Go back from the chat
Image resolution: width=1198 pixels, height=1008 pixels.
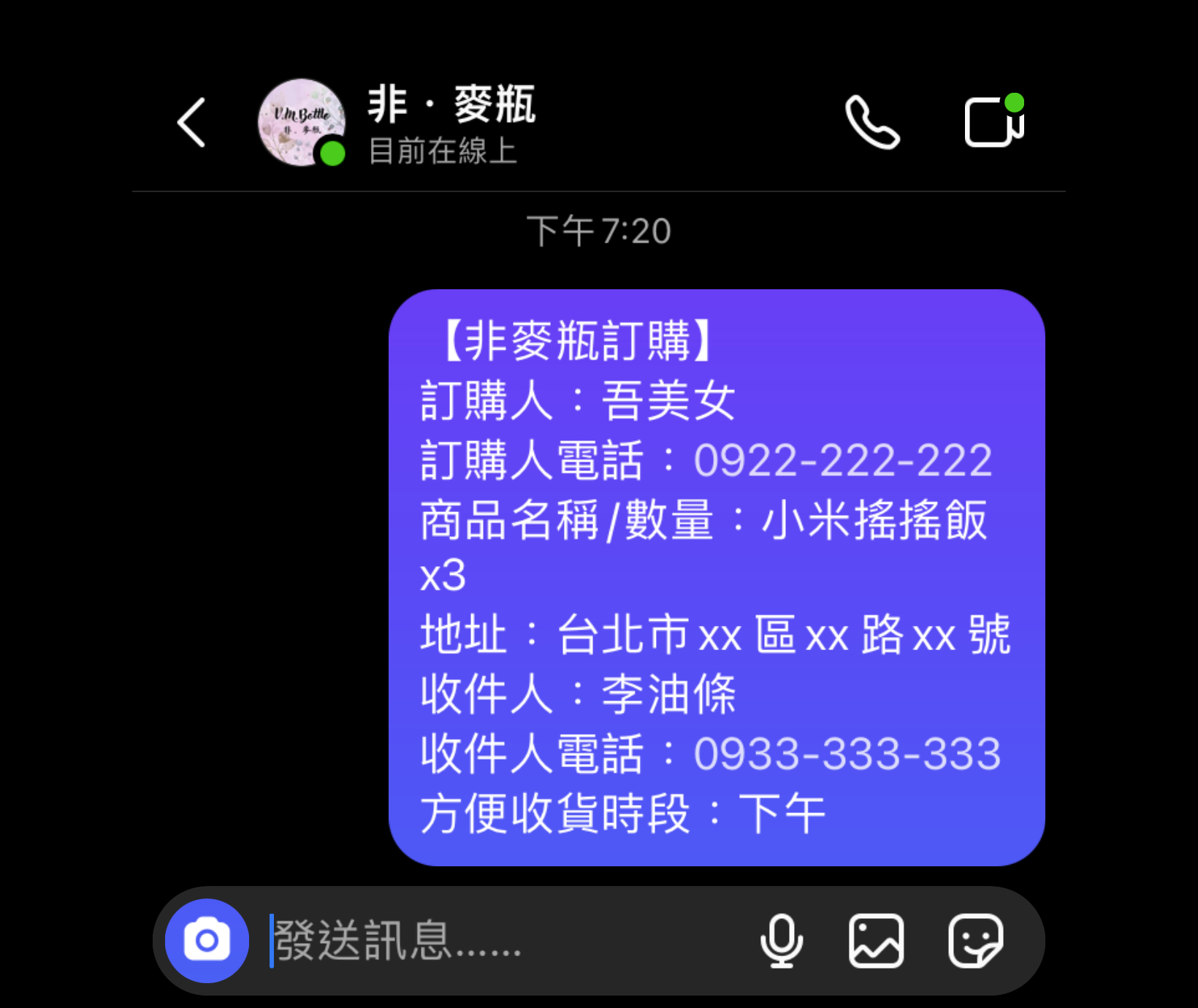(x=192, y=123)
